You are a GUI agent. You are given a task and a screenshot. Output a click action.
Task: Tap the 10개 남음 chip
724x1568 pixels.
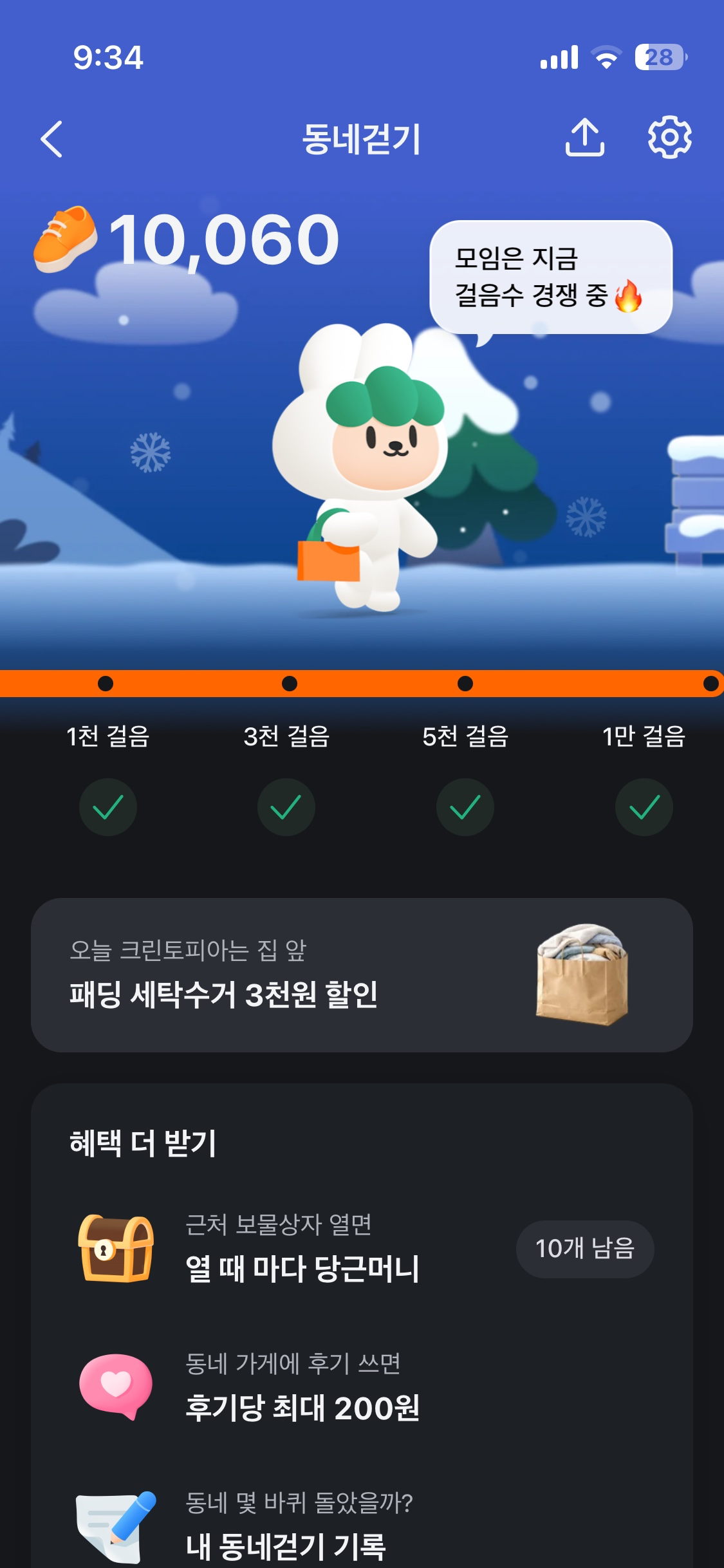(x=584, y=1249)
